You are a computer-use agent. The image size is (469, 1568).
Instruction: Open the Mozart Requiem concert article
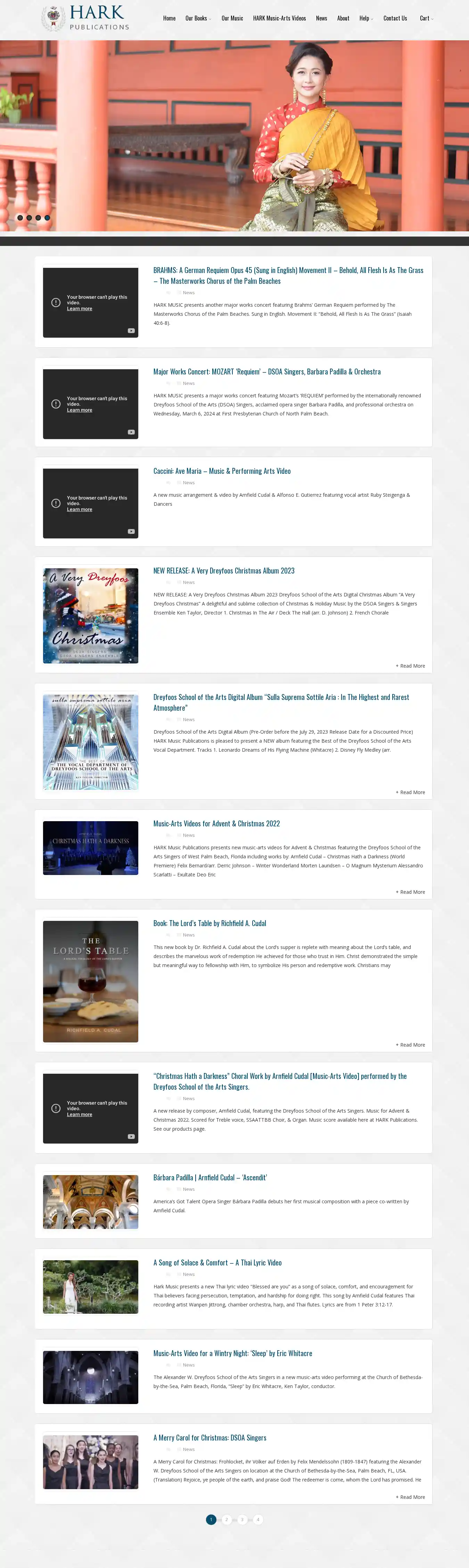click(x=267, y=371)
